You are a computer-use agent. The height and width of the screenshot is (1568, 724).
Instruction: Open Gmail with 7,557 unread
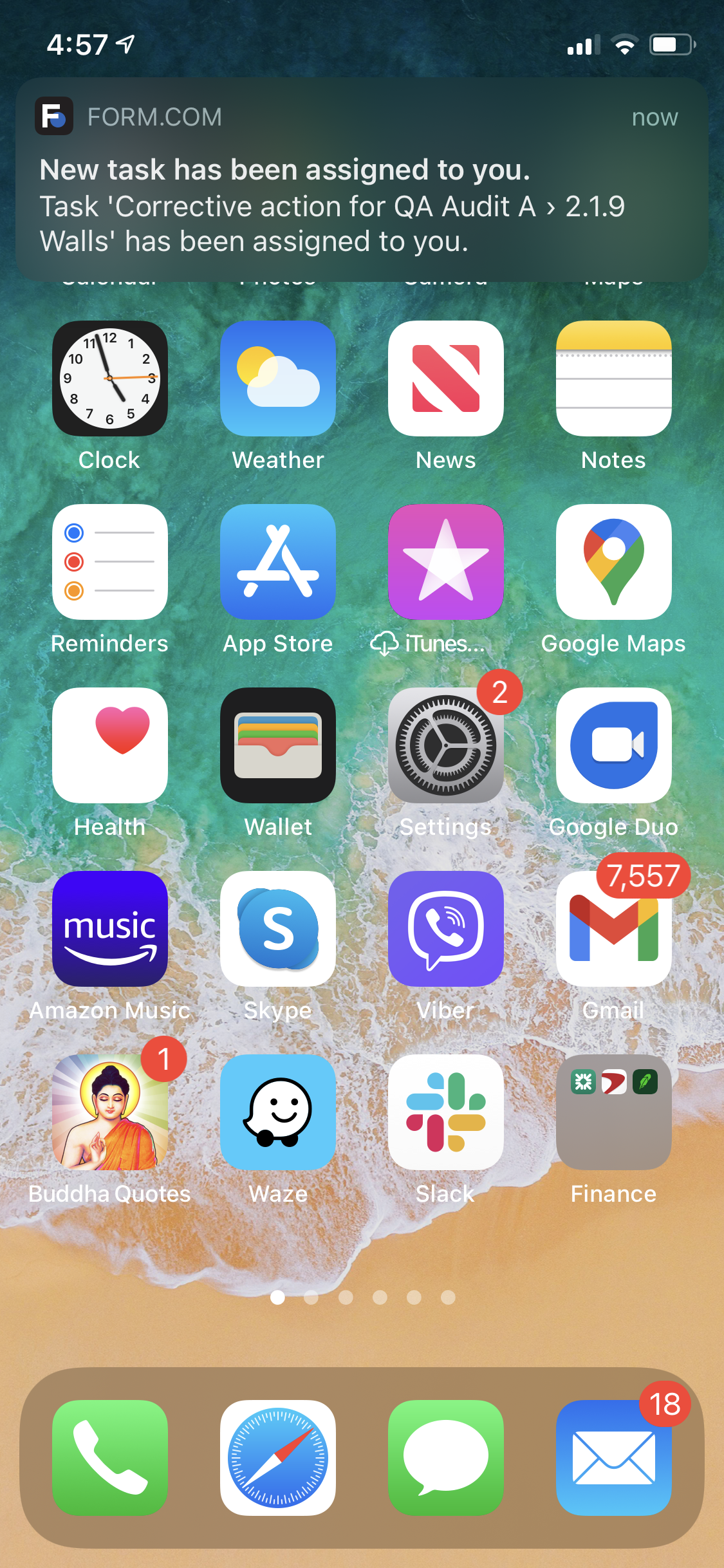click(614, 929)
